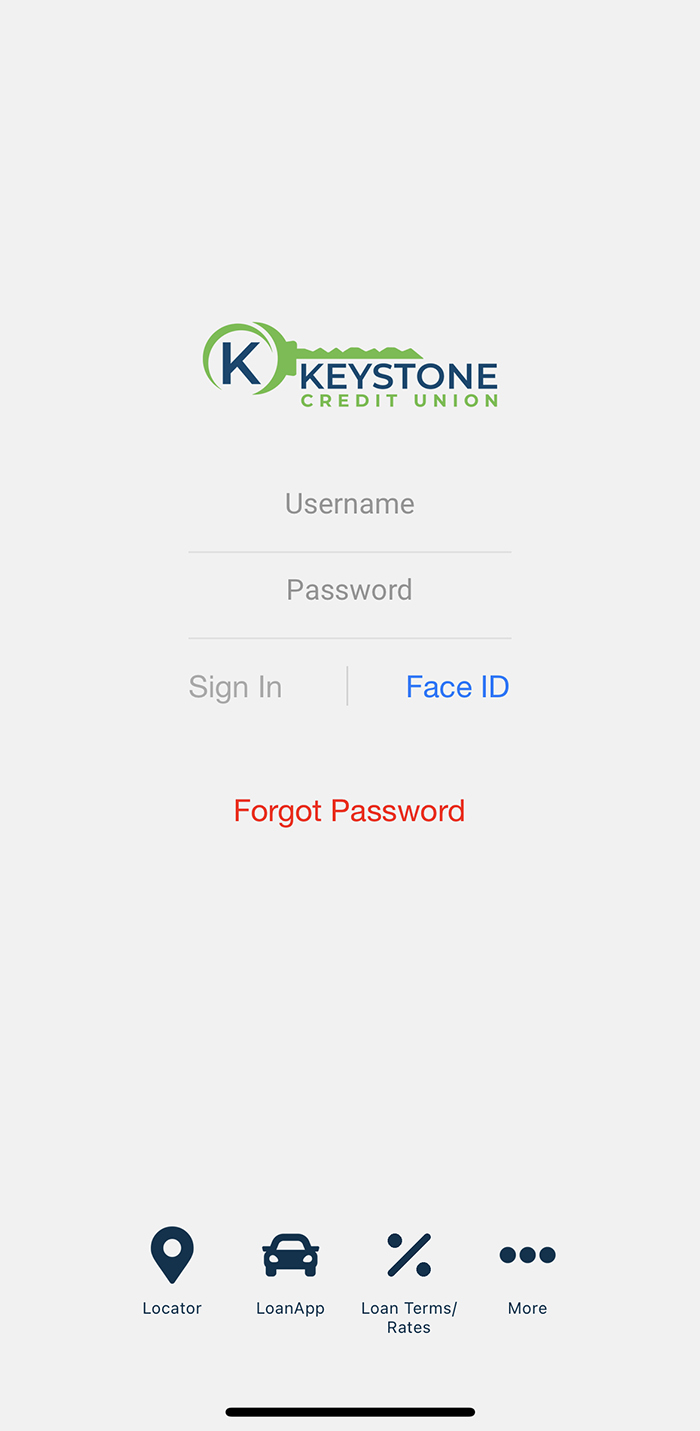Viewport: 700px width, 1431px height.
Task: Focus the Password input field
Action: [349, 590]
